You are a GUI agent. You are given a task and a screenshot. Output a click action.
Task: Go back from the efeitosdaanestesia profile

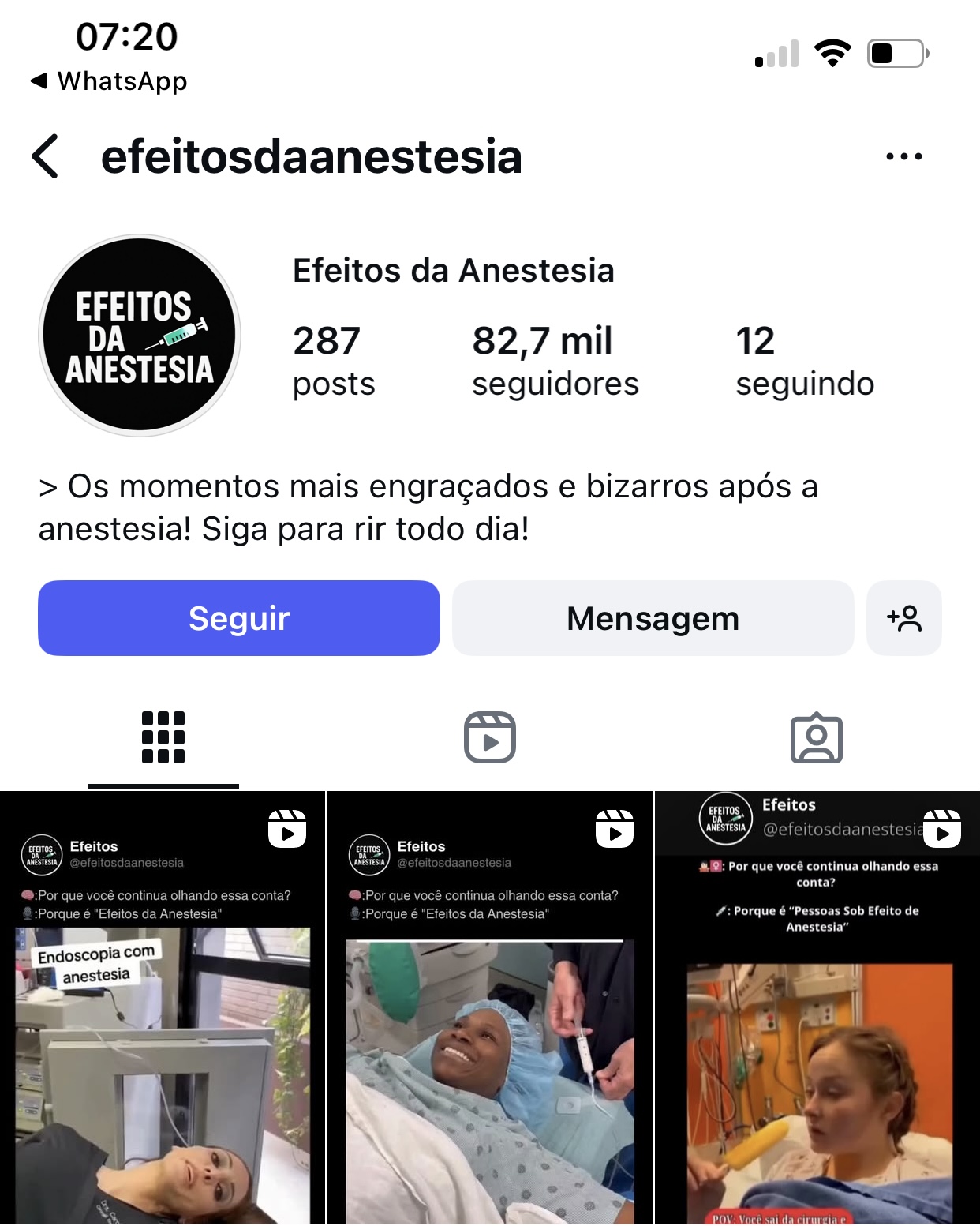click(x=46, y=156)
